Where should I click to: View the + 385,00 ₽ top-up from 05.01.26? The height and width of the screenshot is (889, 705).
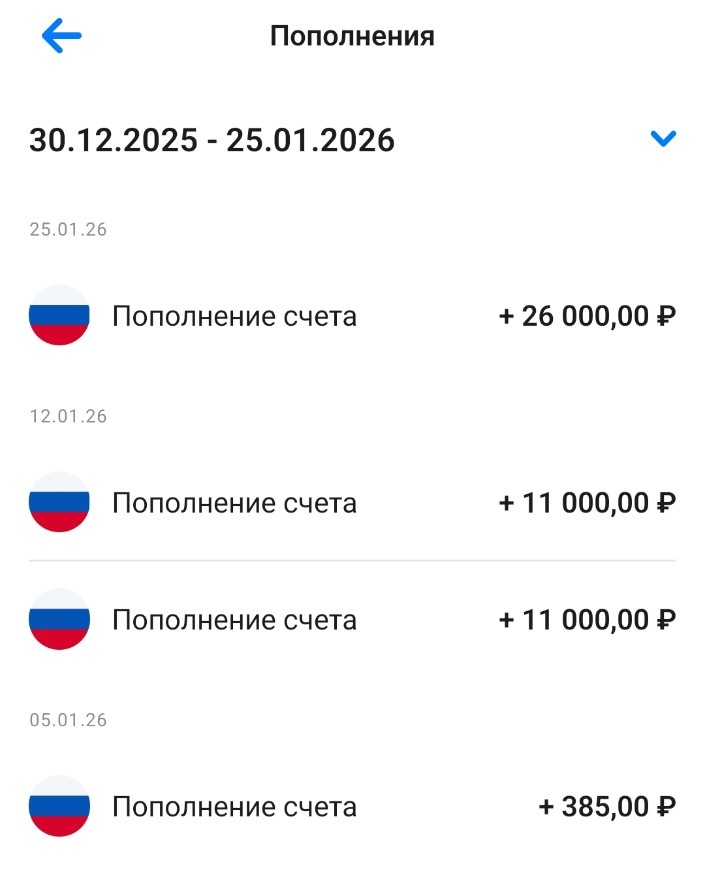click(x=352, y=806)
